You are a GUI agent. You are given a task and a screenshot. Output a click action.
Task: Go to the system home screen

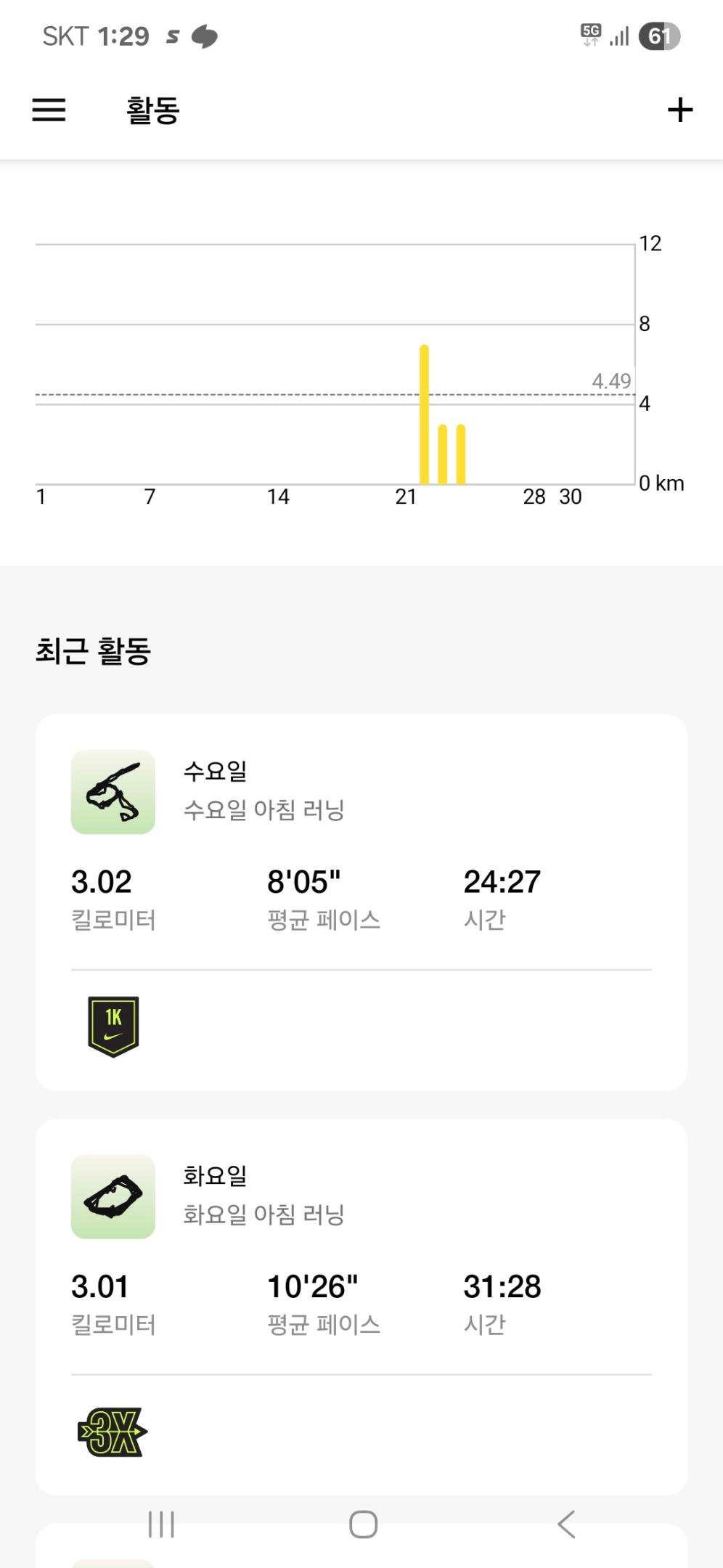tap(363, 1524)
